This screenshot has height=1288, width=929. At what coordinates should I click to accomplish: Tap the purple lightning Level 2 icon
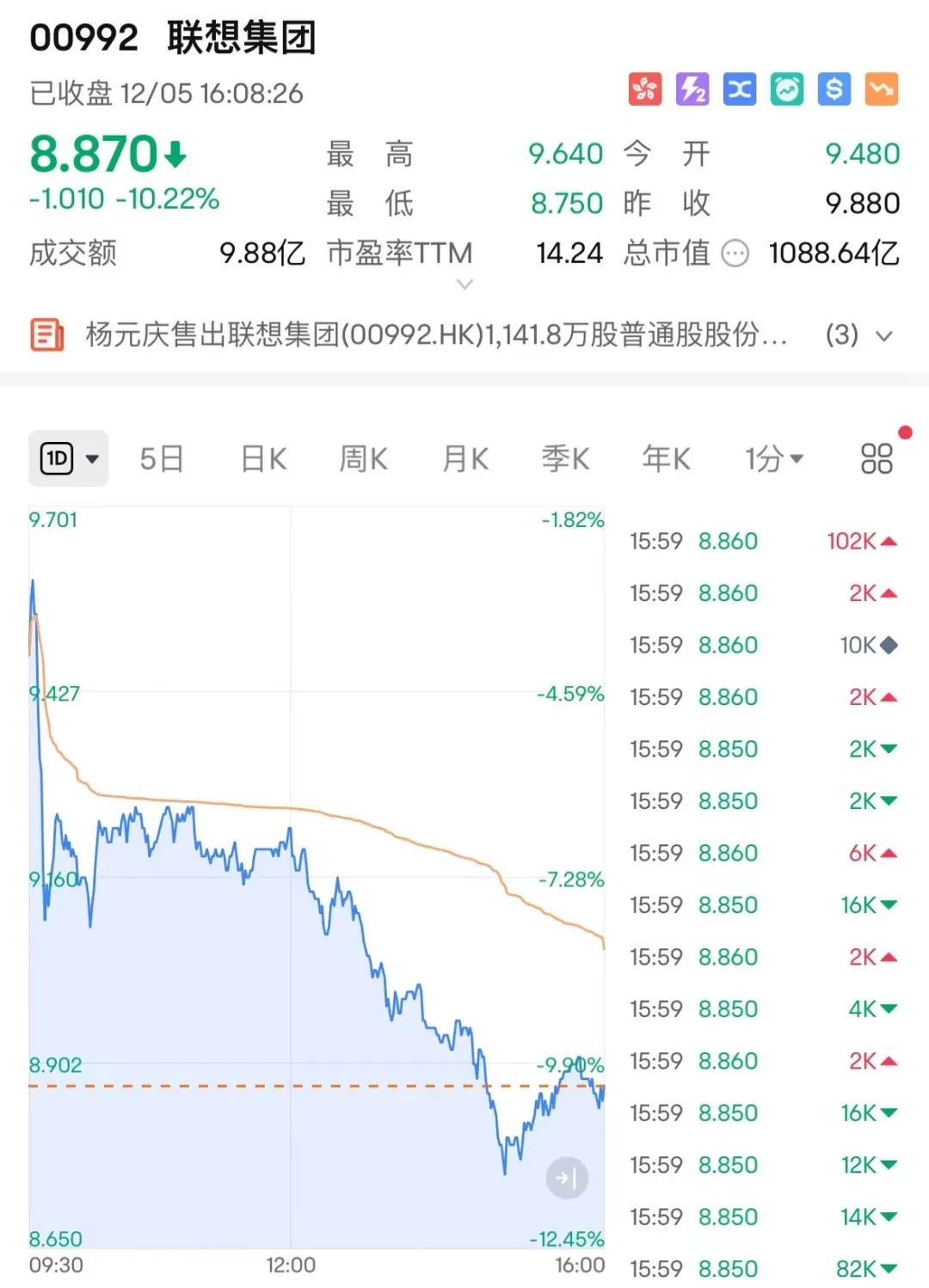click(x=692, y=89)
